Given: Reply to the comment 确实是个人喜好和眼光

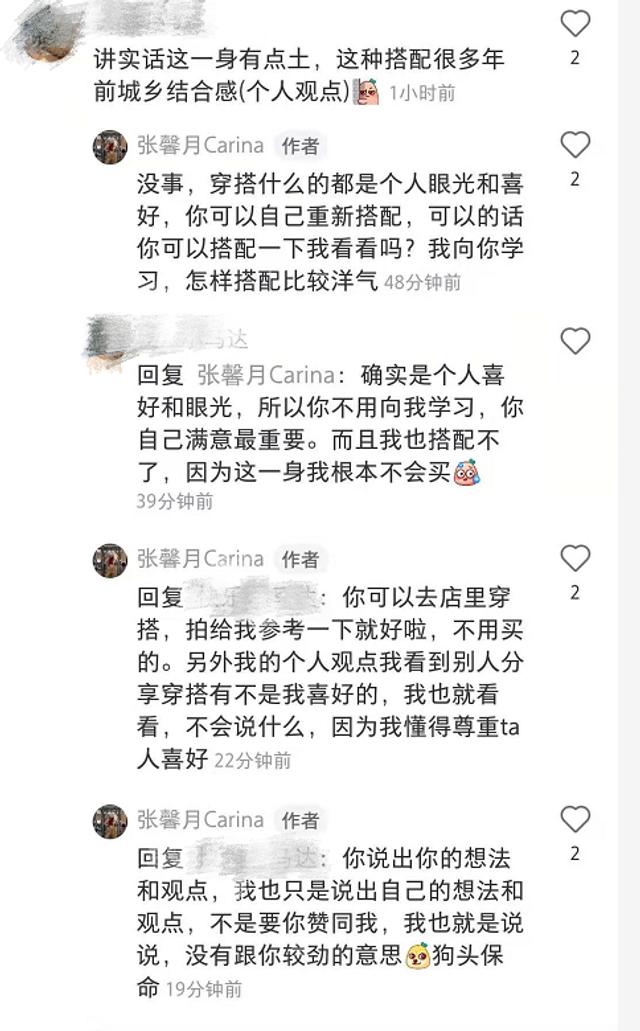Looking at the screenshot, I should click(x=330, y=422).
